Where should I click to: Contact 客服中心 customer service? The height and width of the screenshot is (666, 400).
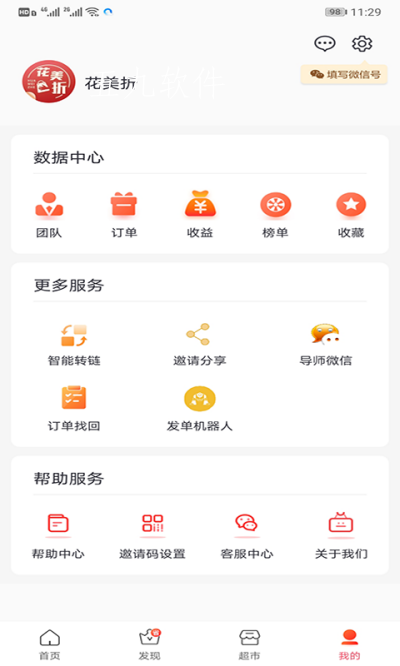click(247, 536)
